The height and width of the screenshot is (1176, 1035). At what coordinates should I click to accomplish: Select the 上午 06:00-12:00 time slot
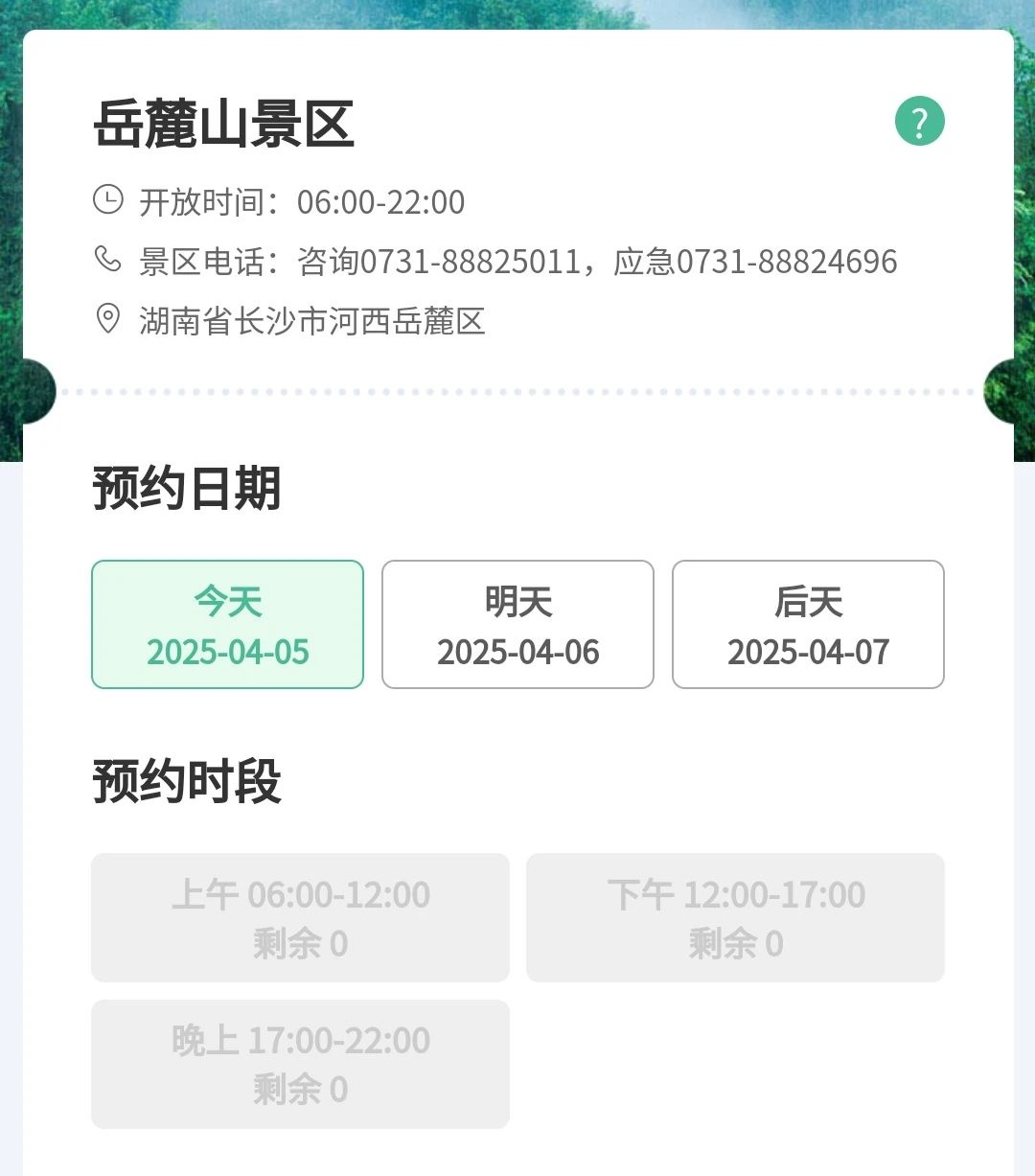click(299, 917)
